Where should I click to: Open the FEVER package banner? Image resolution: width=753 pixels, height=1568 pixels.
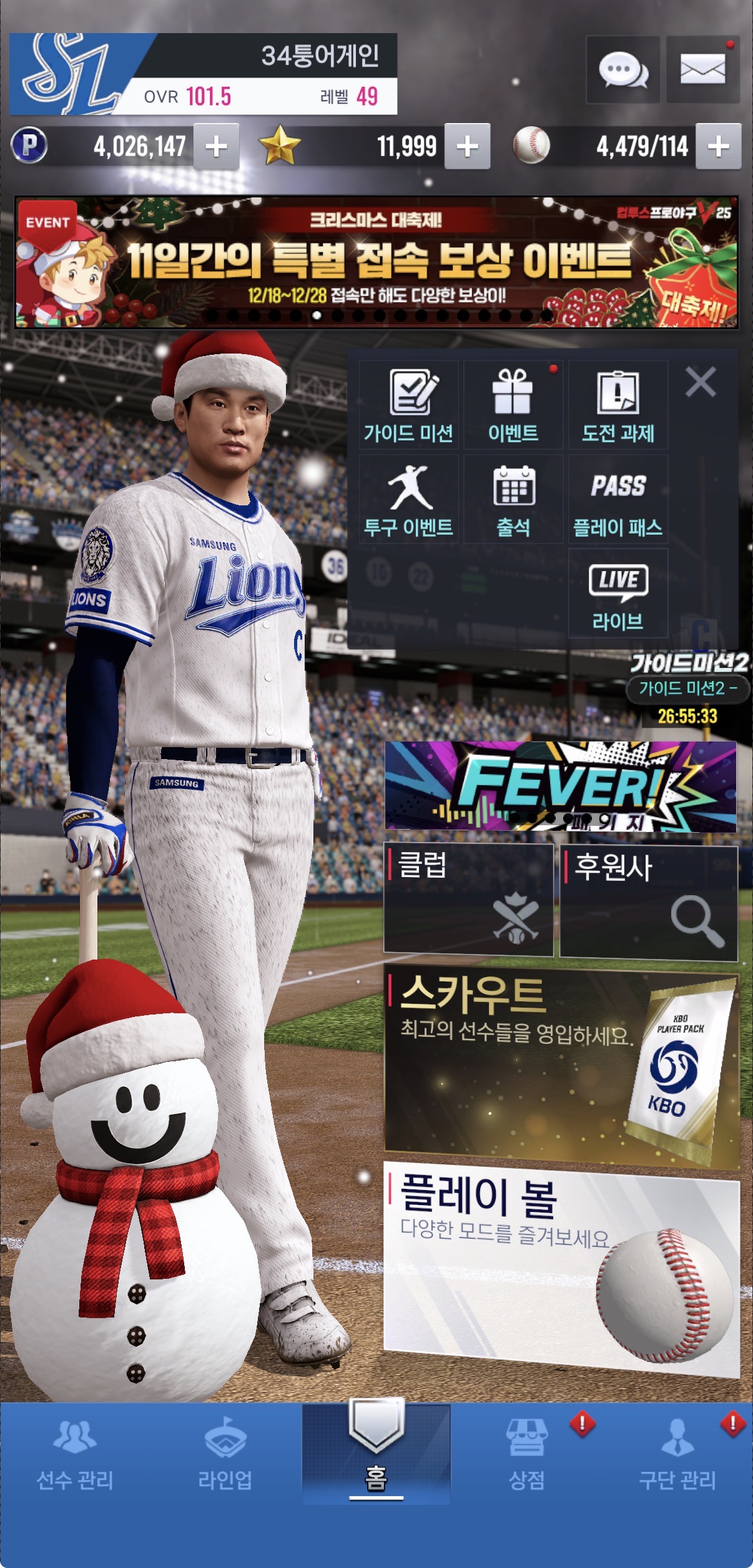pos(560,786)
